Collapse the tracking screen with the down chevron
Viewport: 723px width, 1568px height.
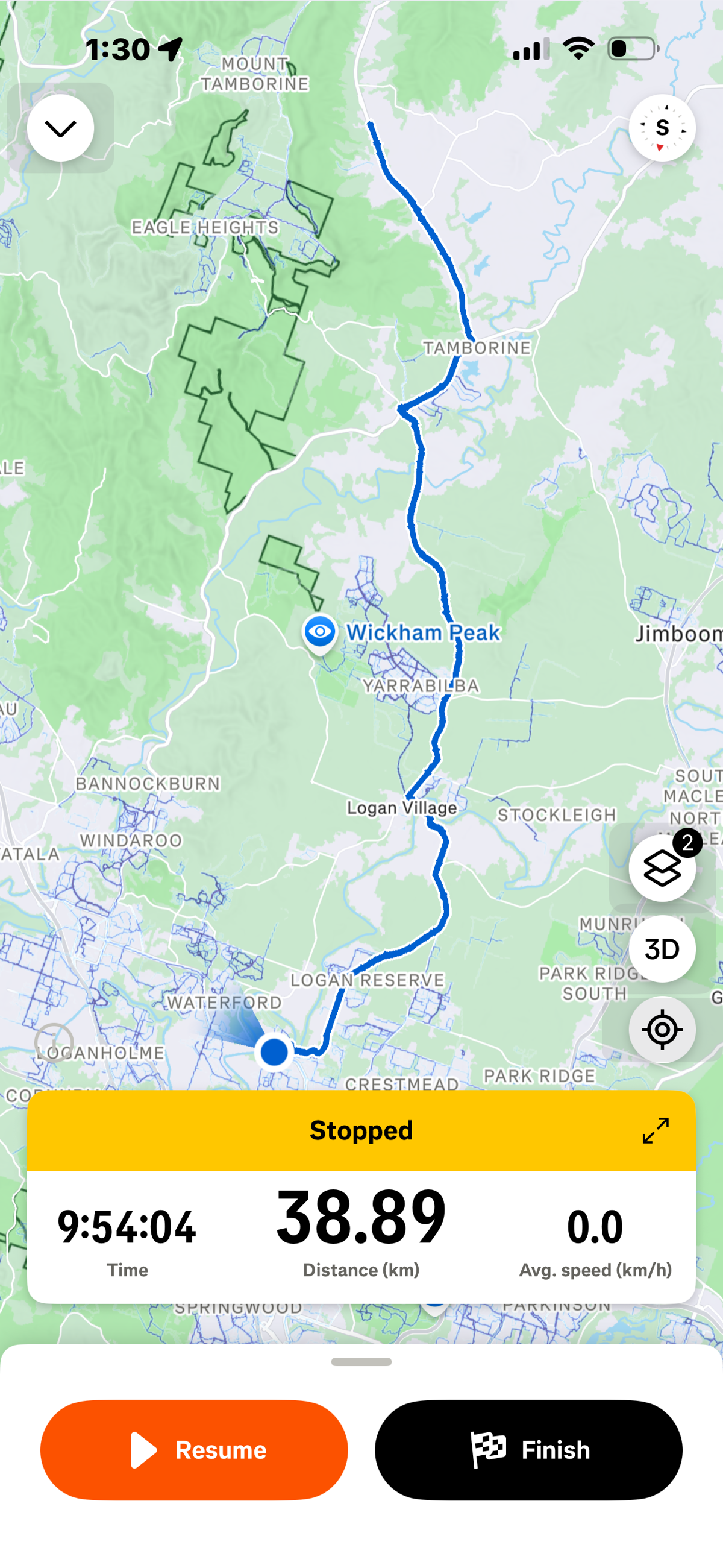(x=60, y=128)
